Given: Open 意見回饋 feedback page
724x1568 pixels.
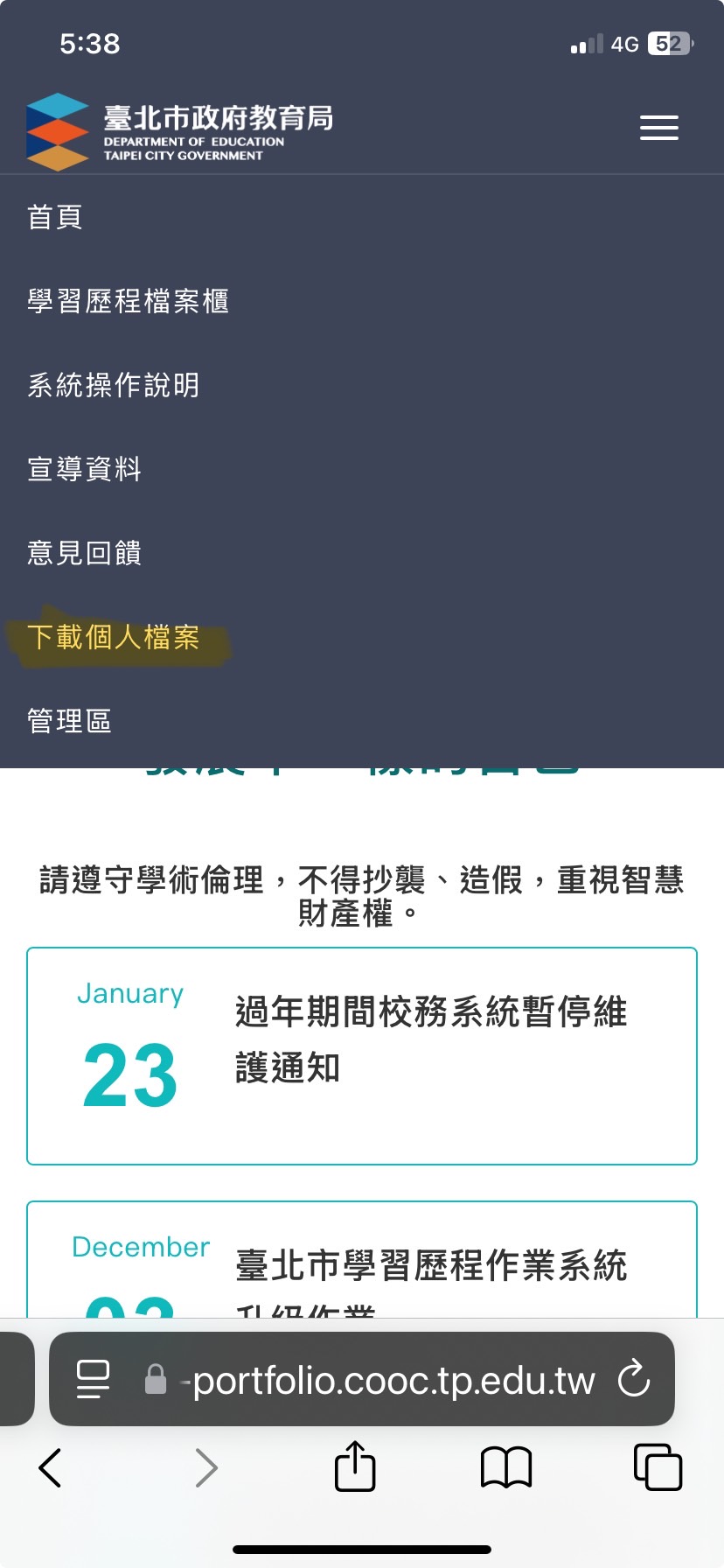Looking at the screenshot, I should click(84, 553).
